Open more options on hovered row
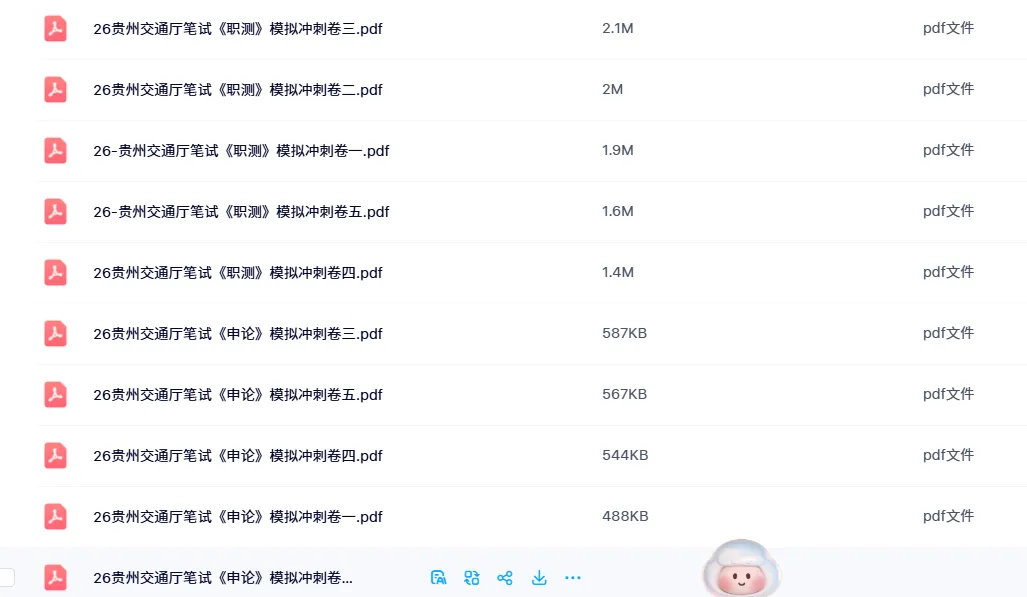This screenshot has height=597, width=1027. pyautogui.click(x=572, y=577)
